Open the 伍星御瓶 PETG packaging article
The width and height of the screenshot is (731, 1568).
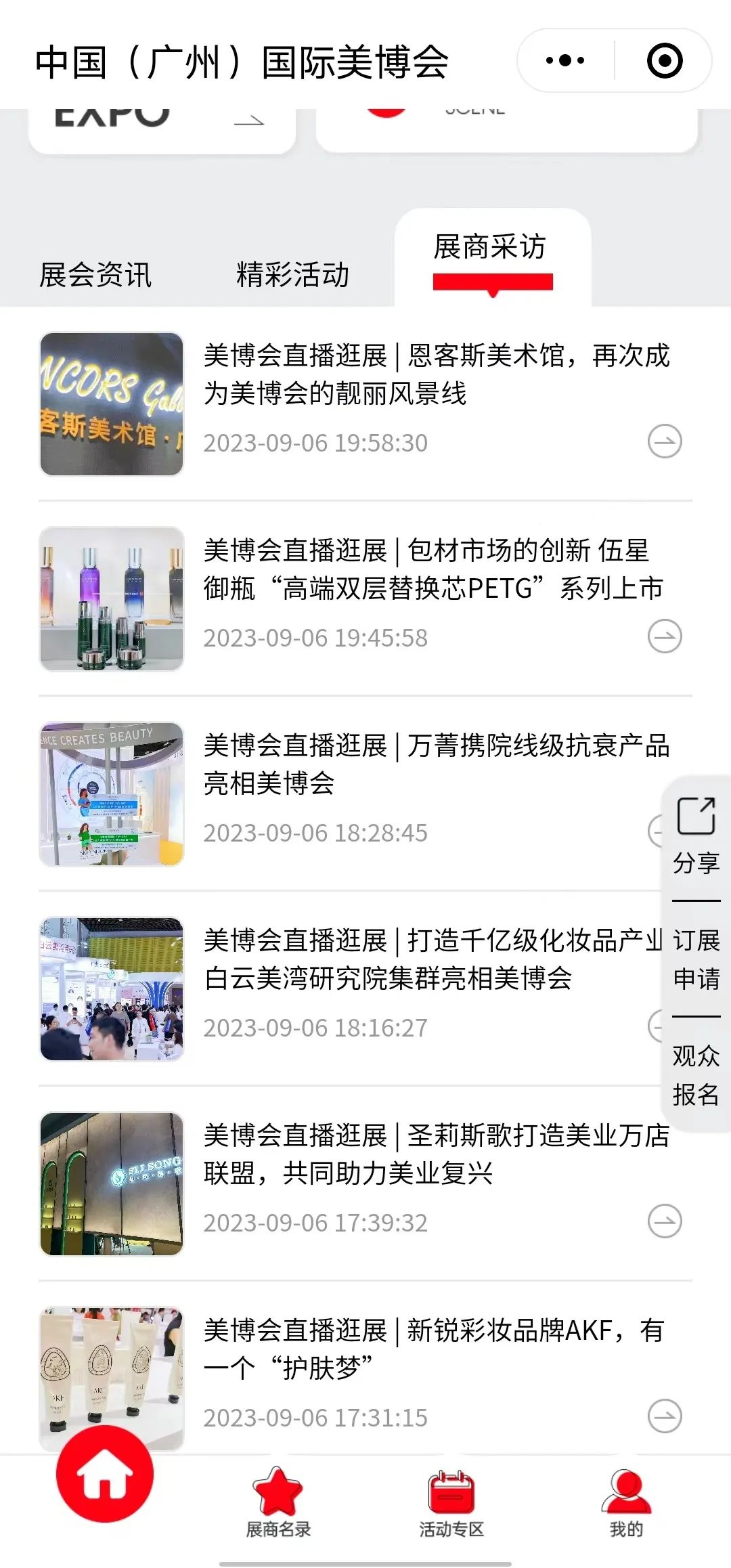pyautogui.click(x=433, y=569)
